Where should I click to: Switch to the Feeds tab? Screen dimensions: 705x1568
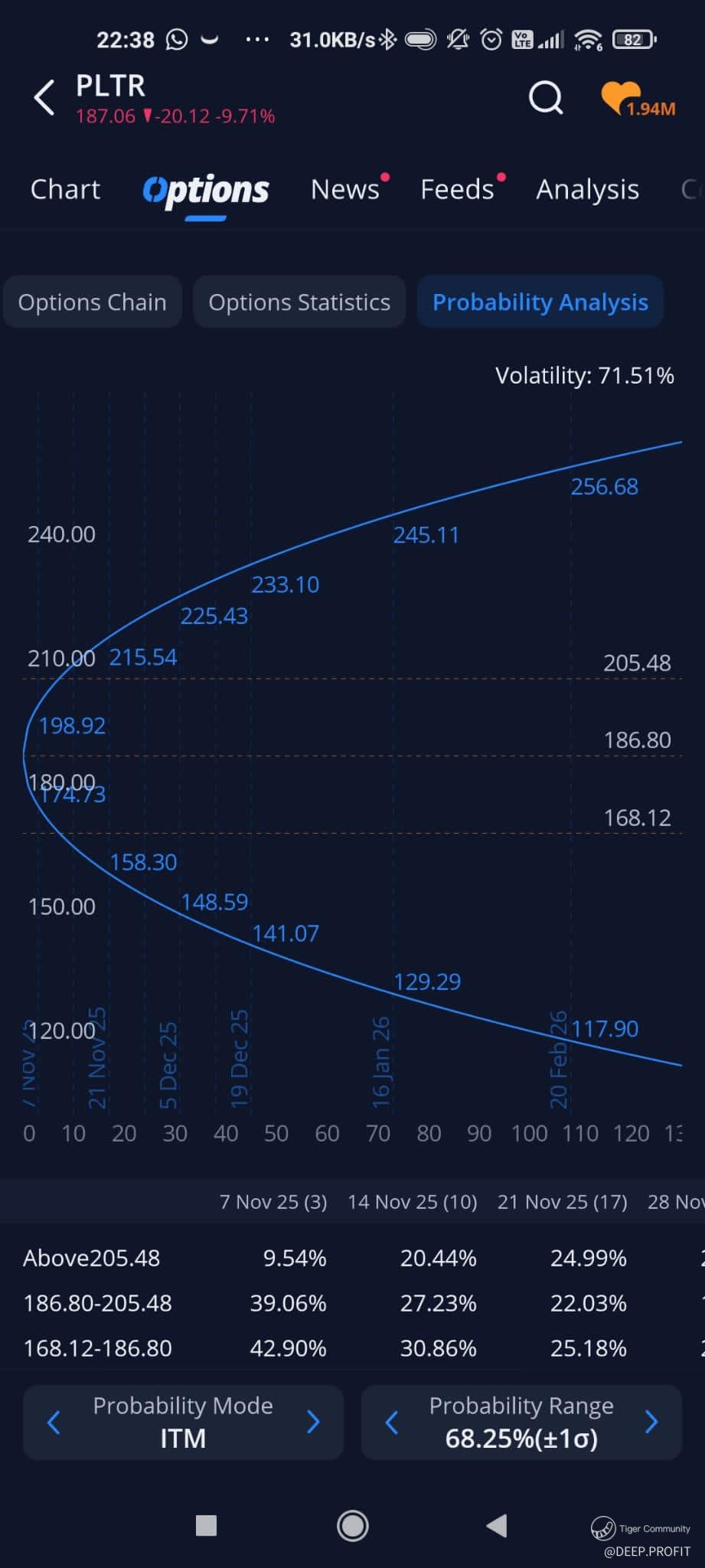457,189
